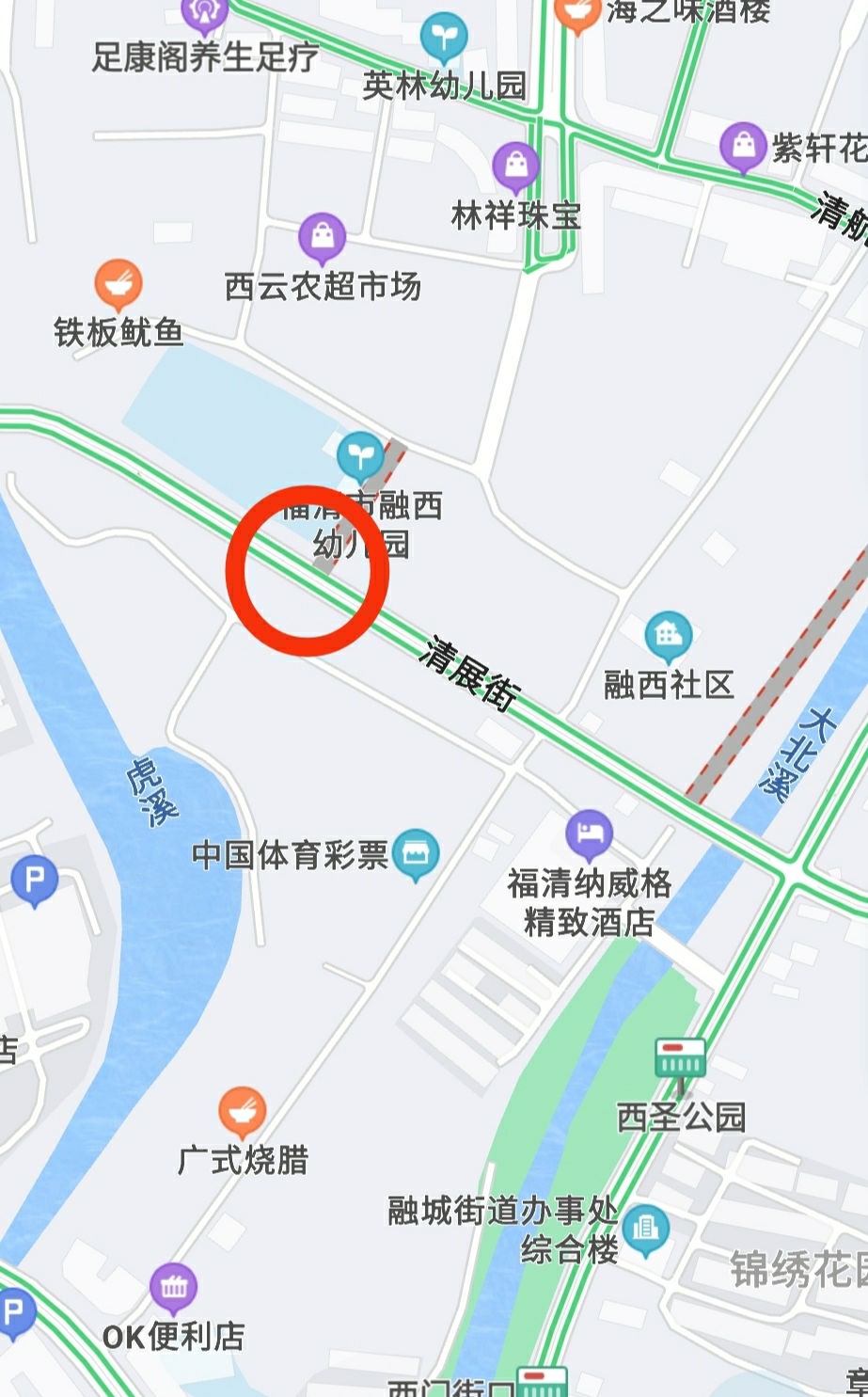The height and width of the screenshot is (1397, 868).
Task: Open the parking marker beside 虎溪 river
Action: pyautogui.click(x=35, y=881)
